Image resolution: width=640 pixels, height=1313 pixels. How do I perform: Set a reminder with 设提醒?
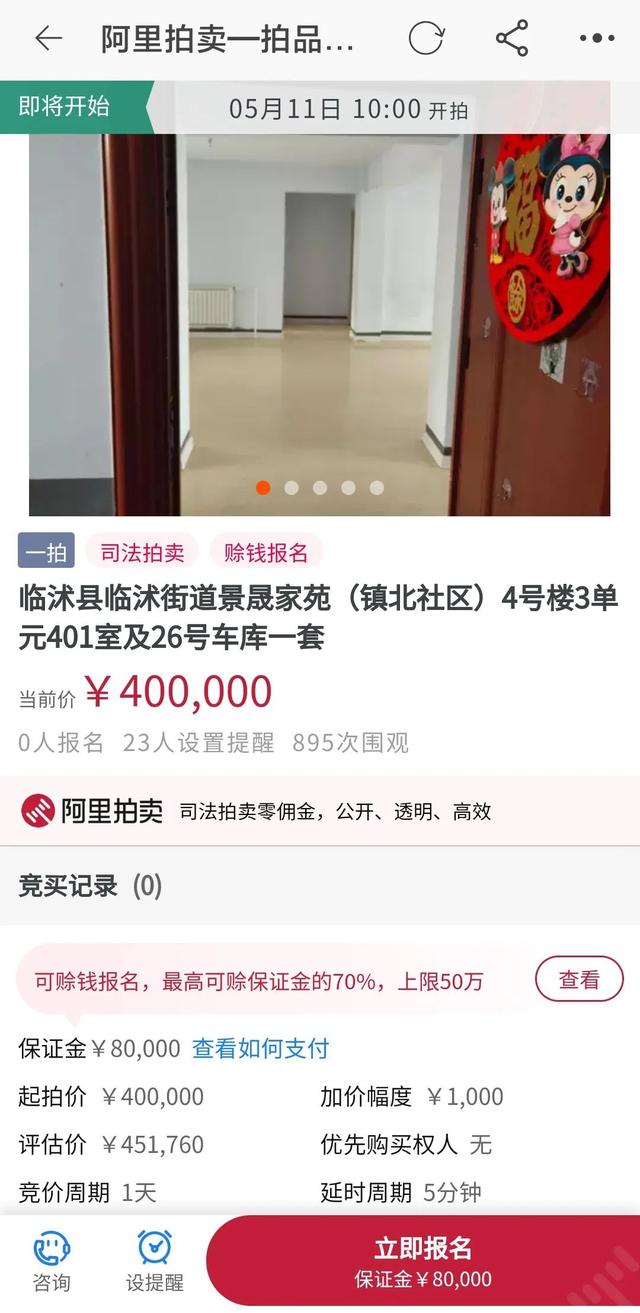(x=154, y=1262)
